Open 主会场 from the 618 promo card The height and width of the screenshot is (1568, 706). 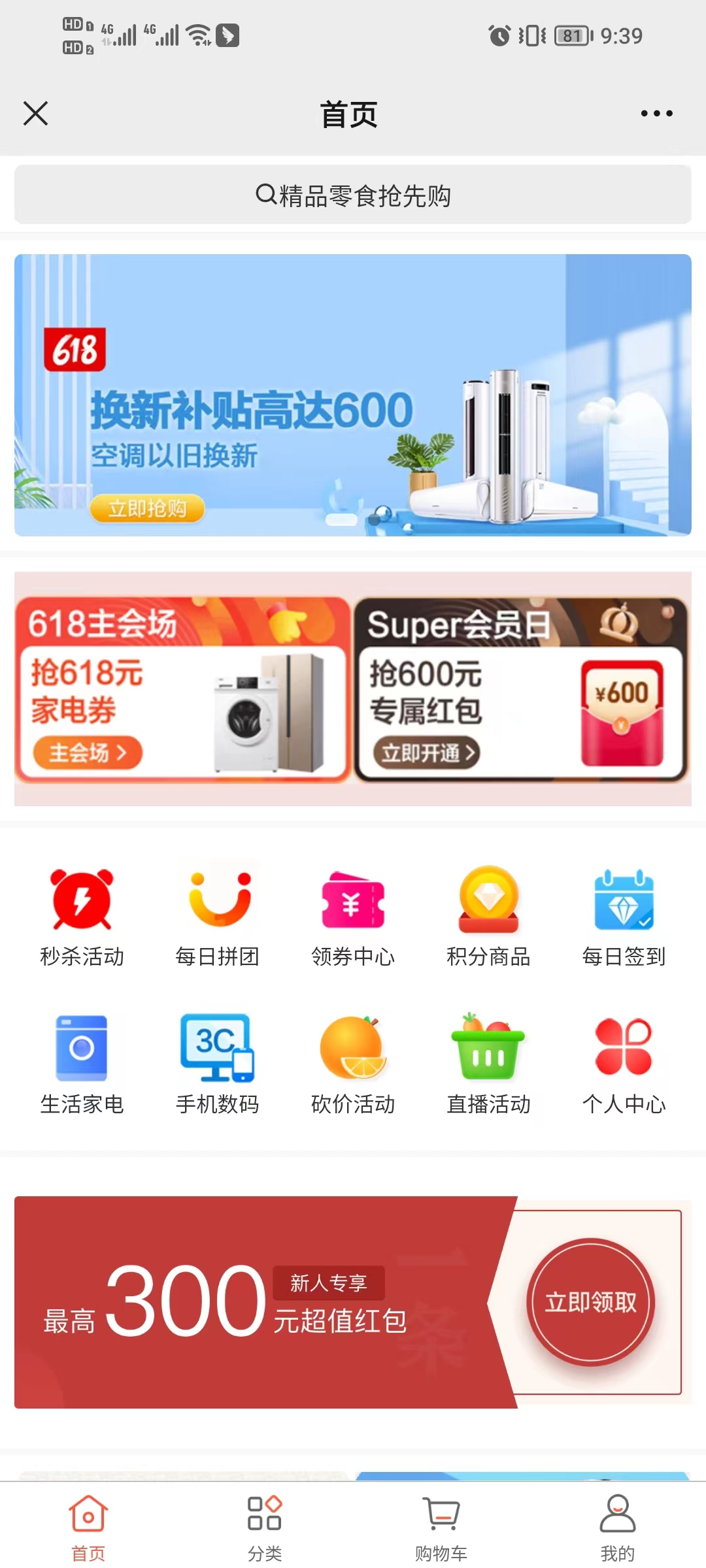pos(86,753)
